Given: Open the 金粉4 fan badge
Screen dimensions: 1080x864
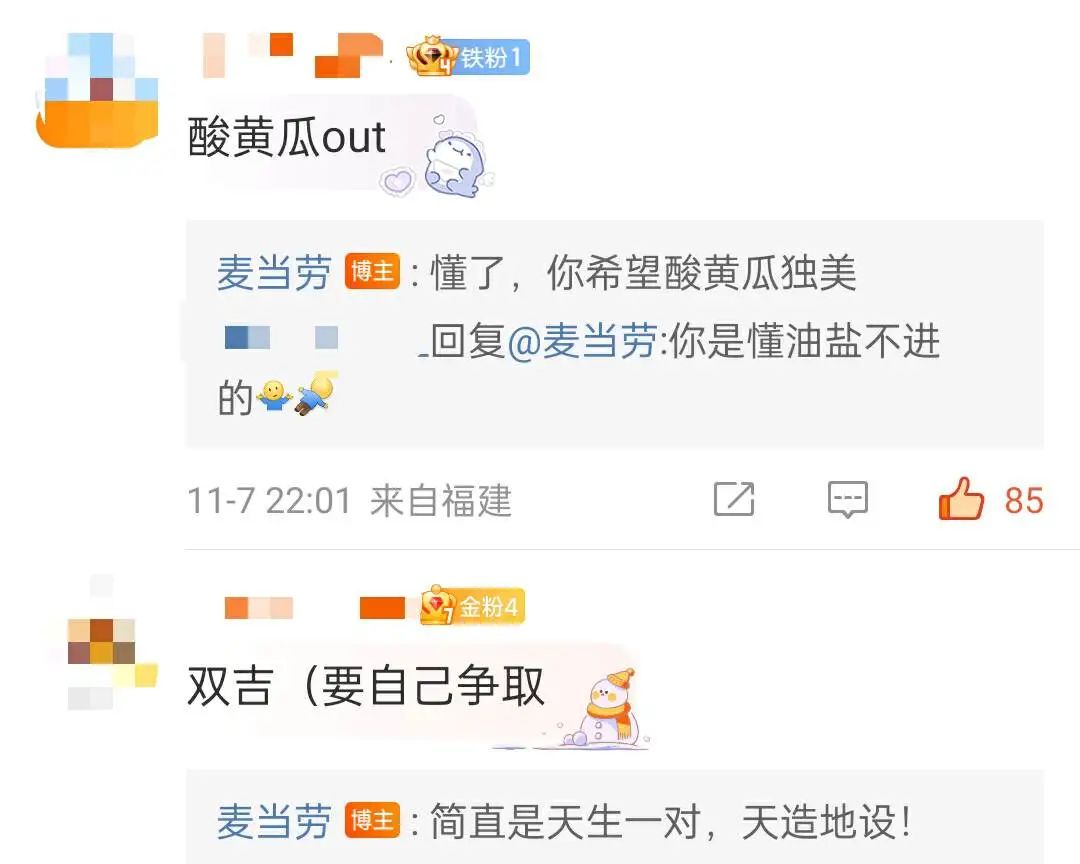Looking at the screenshot, I should [472, 607].
